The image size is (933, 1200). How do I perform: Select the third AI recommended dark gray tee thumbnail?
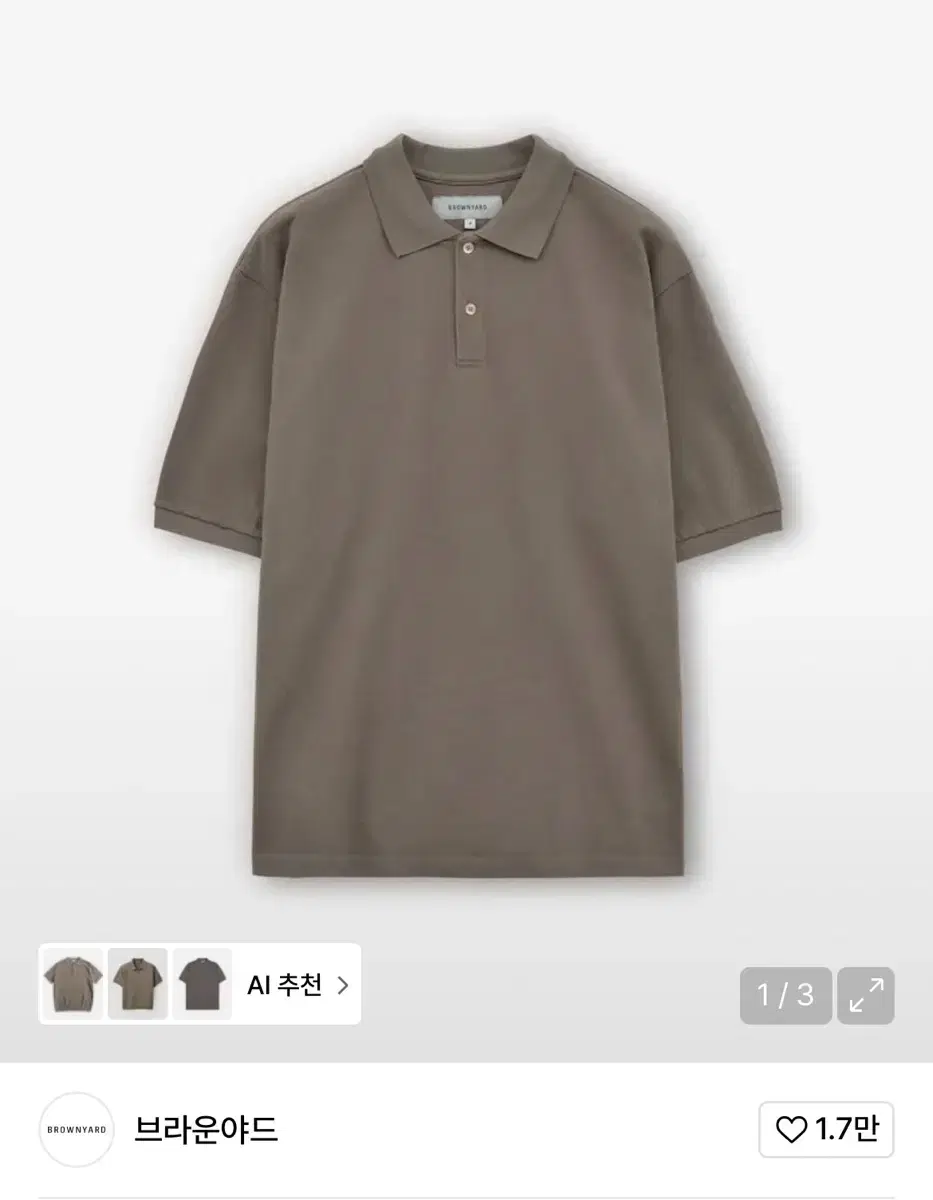202,985
